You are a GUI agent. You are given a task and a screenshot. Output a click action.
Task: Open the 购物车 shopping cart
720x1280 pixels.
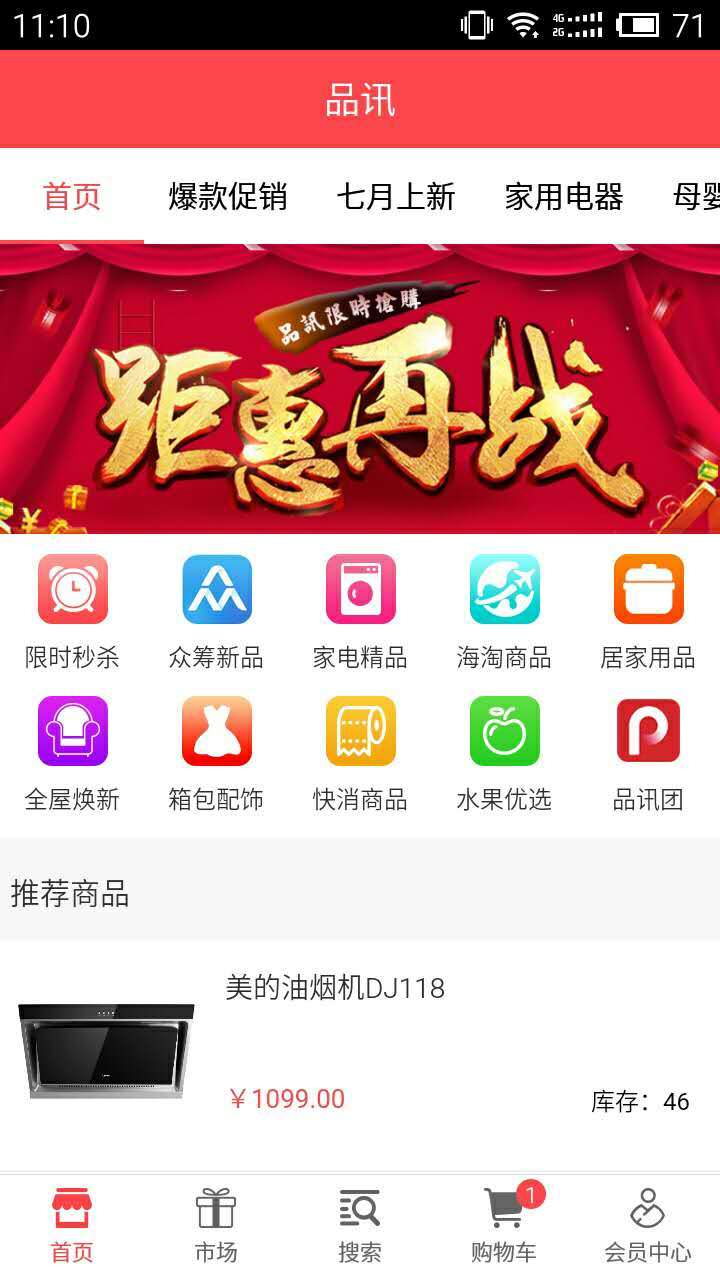click(x=504, y=1225)
